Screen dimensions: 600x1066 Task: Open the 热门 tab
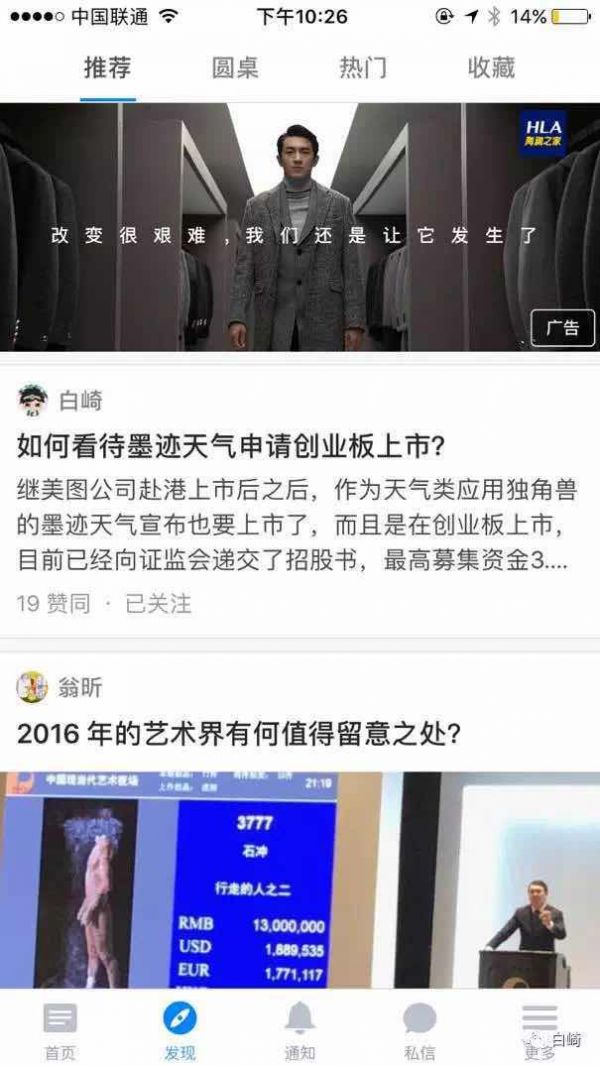tap(363, 69)
